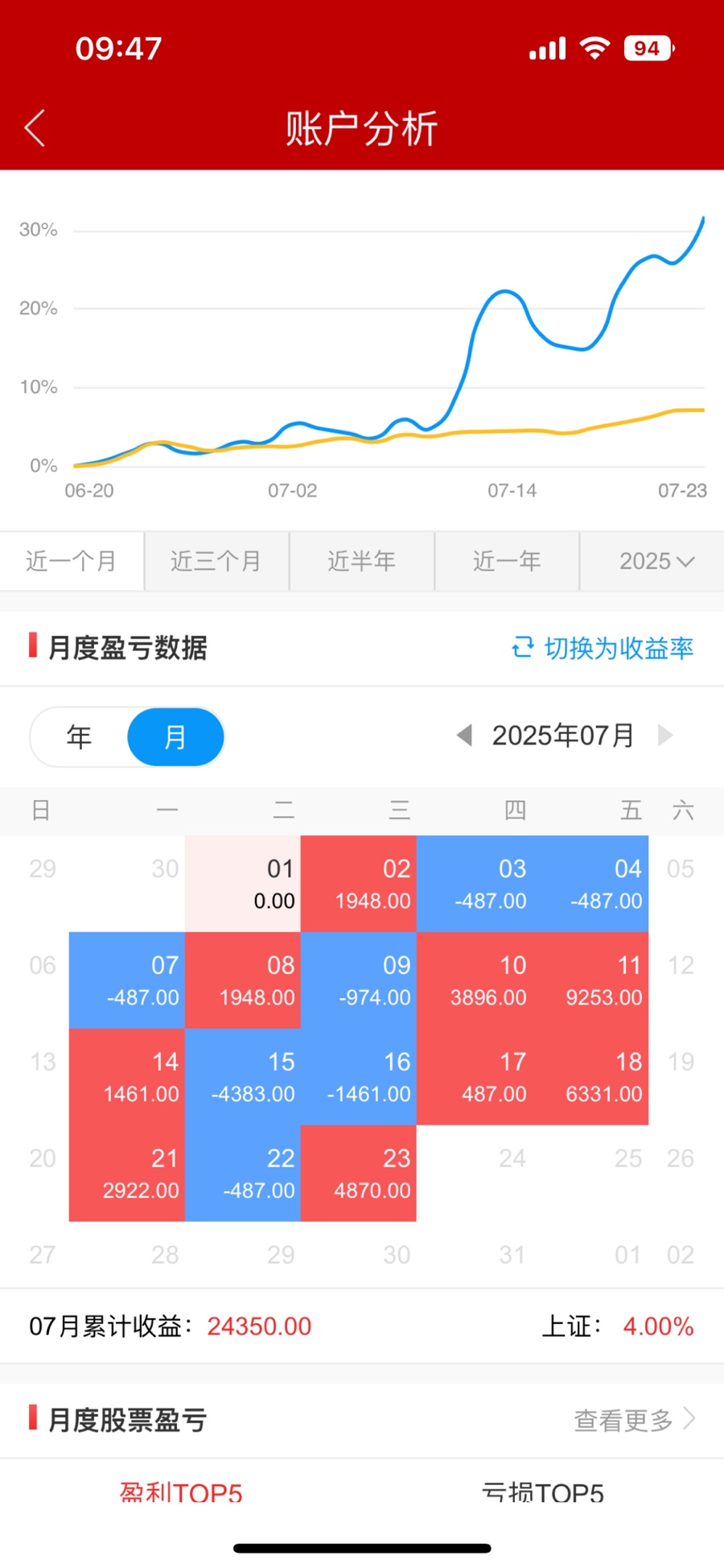
Task: Switch chart to 近一年
Action: 507,561
